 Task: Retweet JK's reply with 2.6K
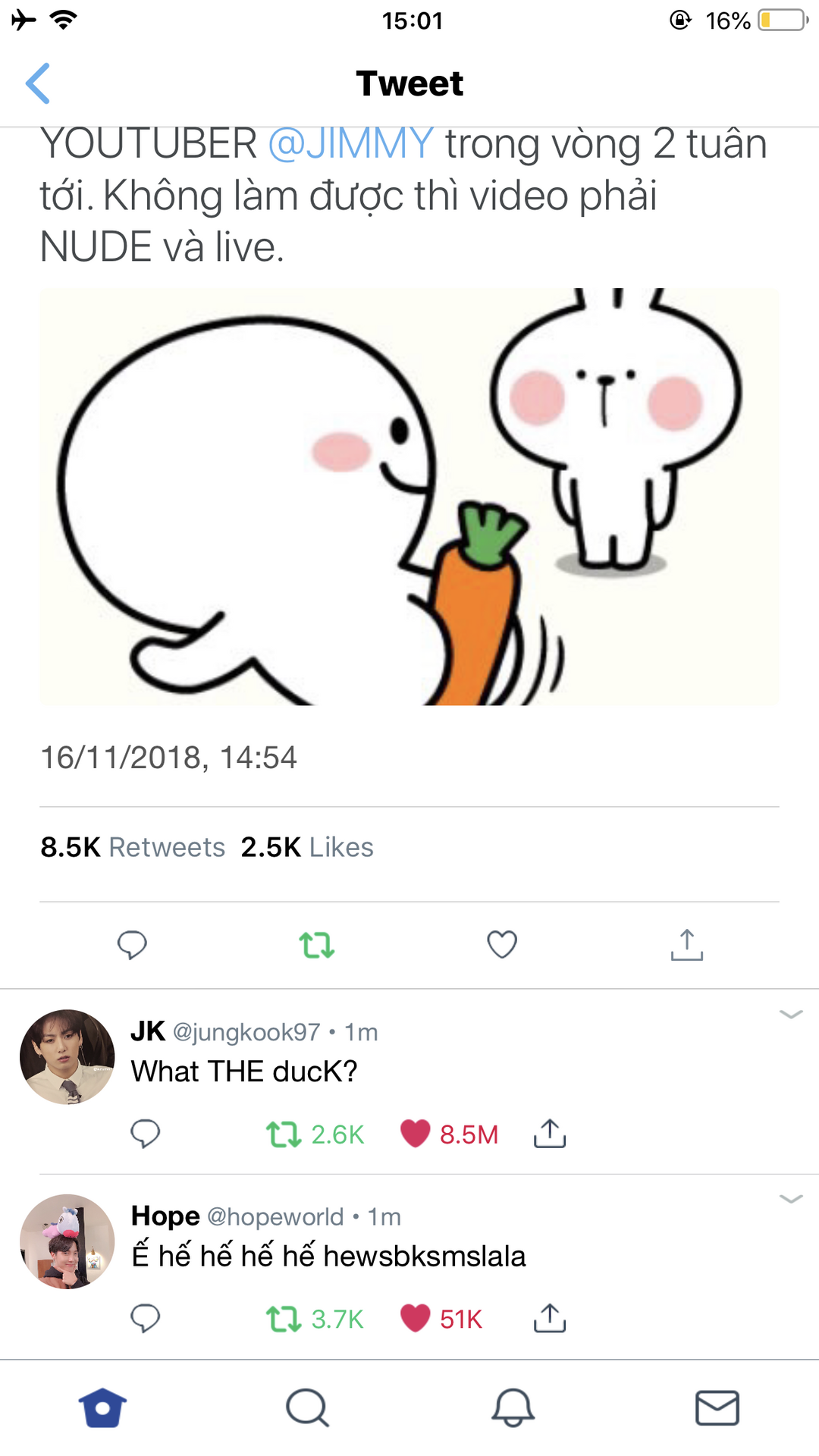coord(284,1134)
